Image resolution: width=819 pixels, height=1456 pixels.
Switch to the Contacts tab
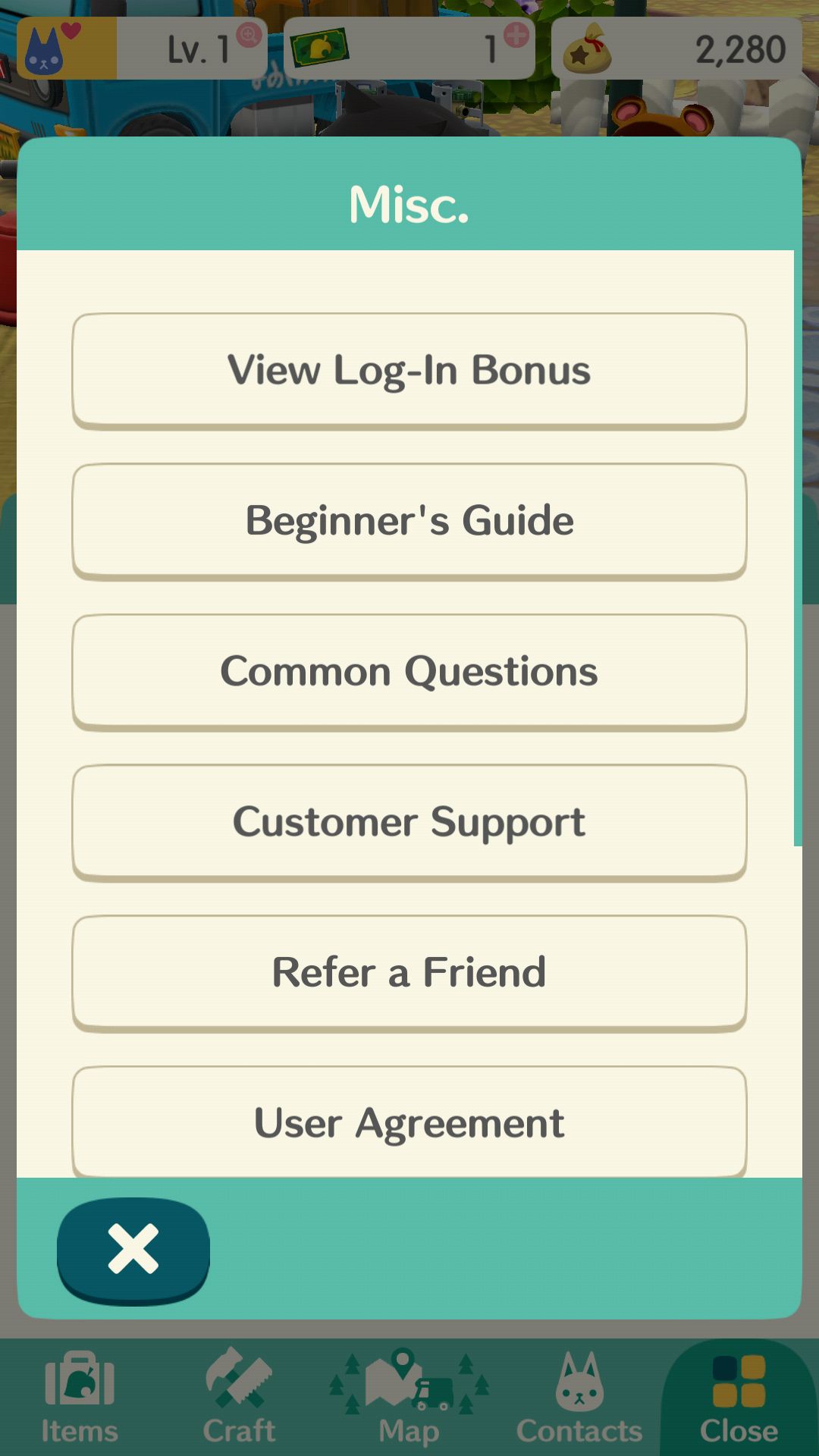[579, 1399]
